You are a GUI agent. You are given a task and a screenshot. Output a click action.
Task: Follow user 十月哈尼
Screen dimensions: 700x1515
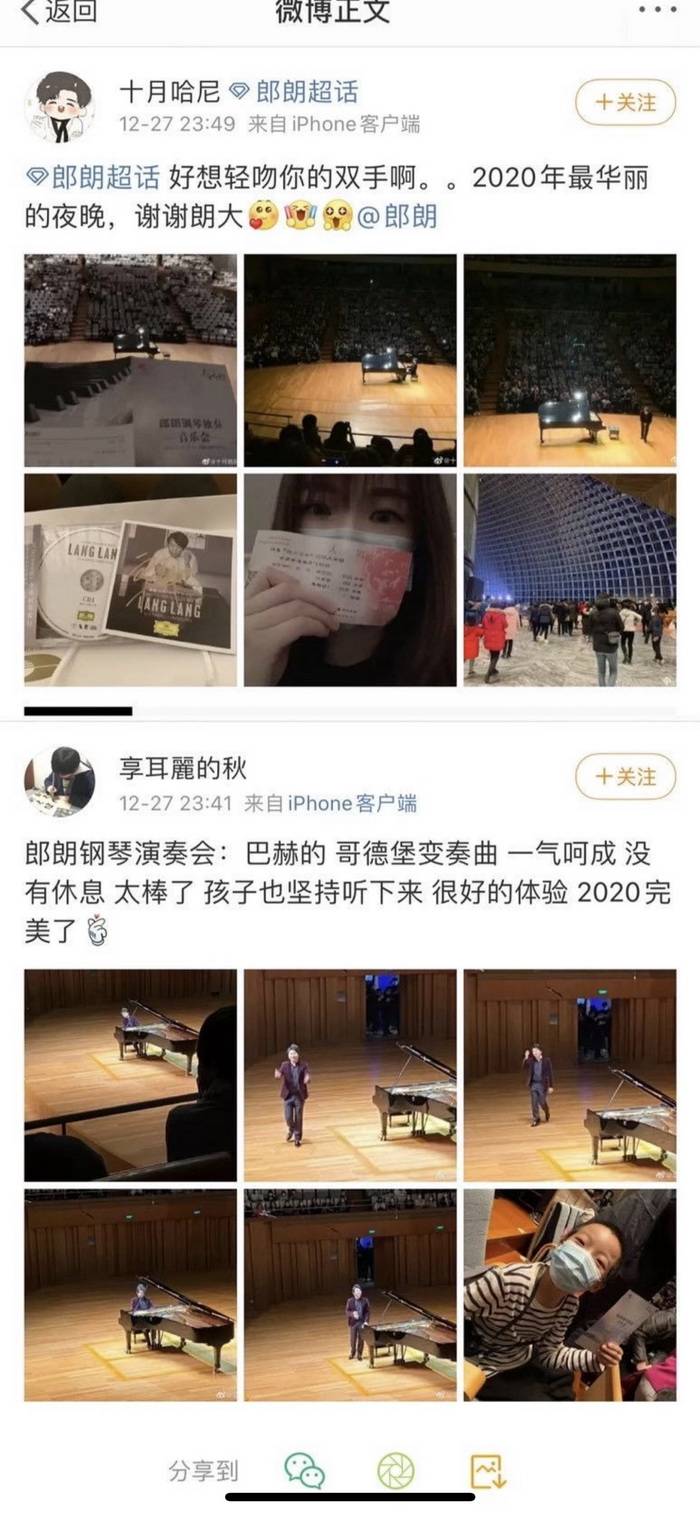626,102
